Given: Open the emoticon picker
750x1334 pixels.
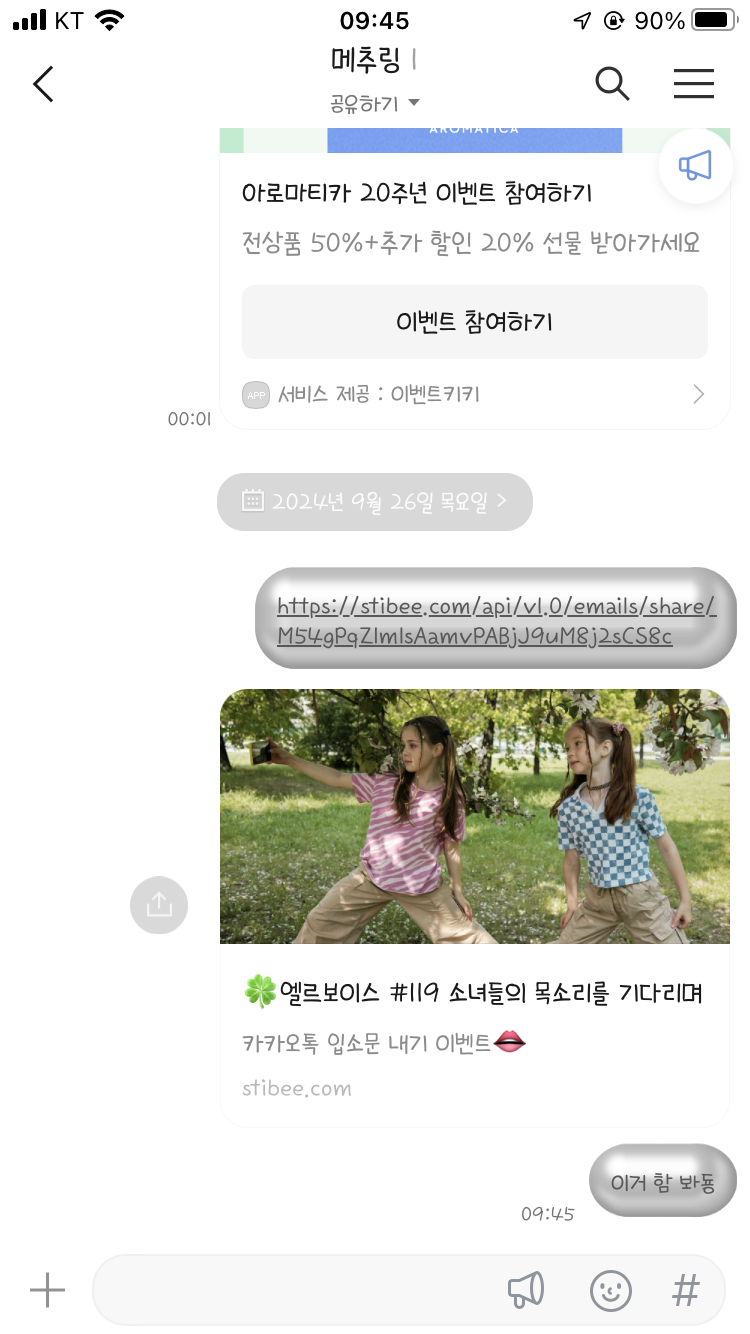Looking at the screenshot, I should point(610,1290).
